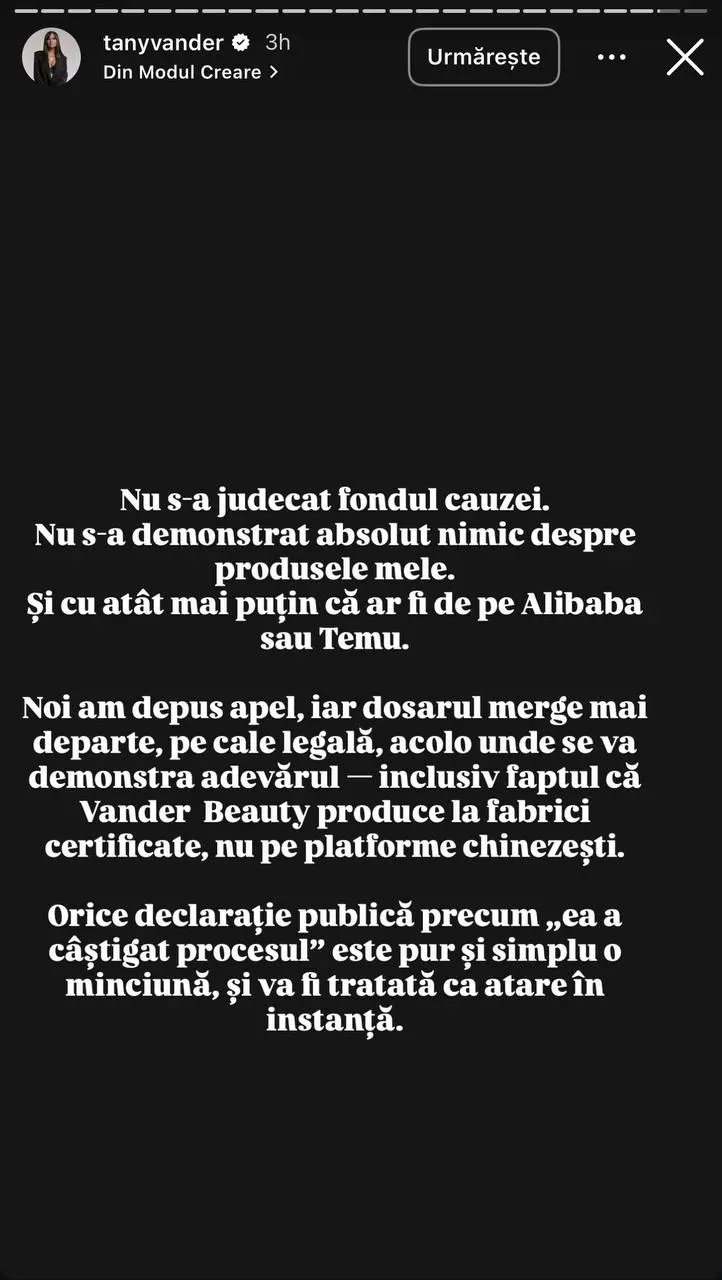Viewport: 722px width, 1280px height.
Task: Open the three-dot more options menu
Action: [611, 57]
